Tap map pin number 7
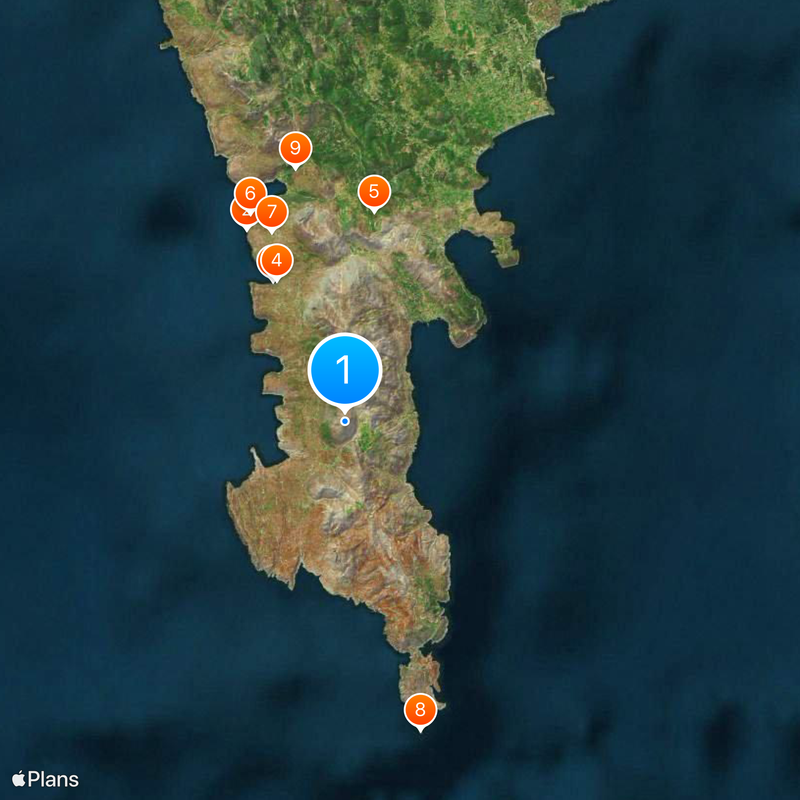800x800 pixels. click(x=272, y=212)
